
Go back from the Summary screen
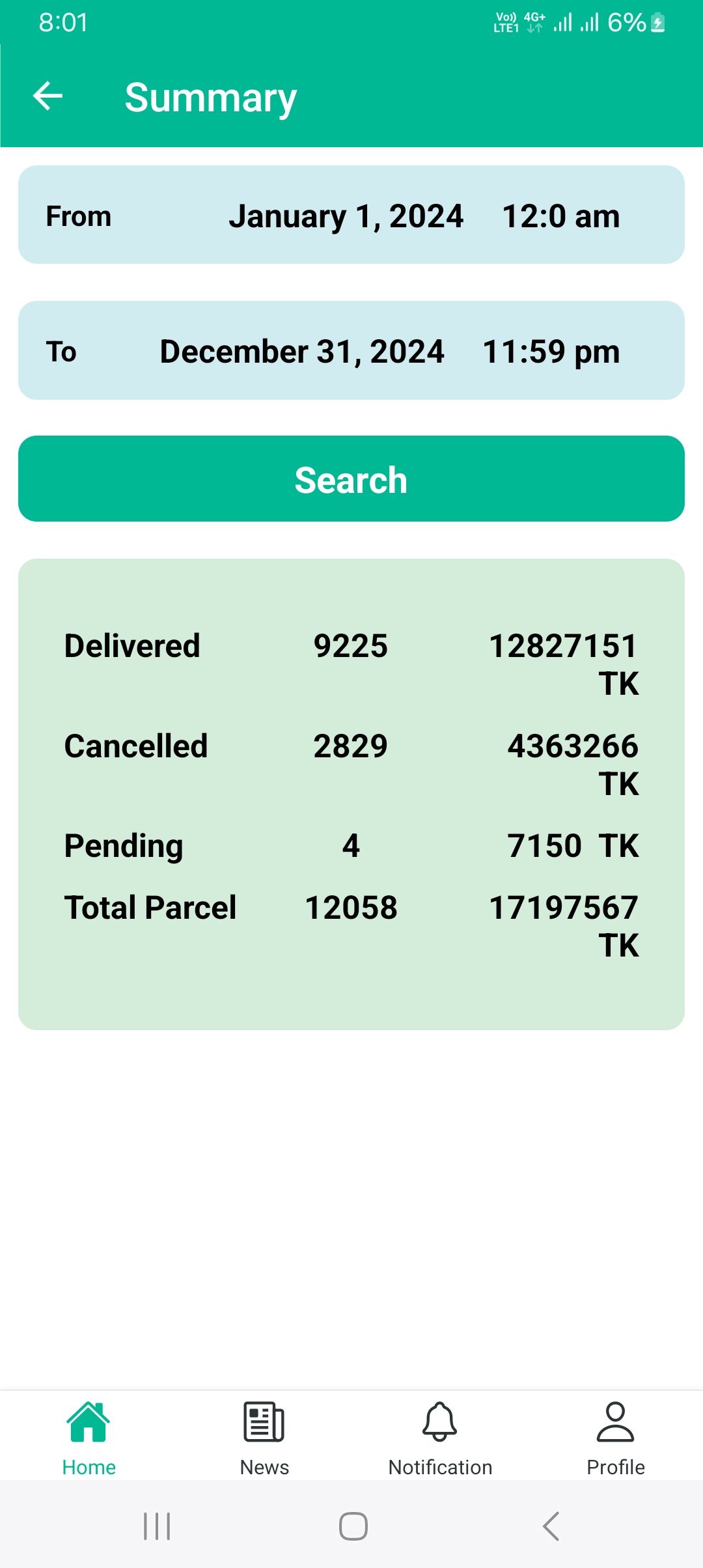[48, 96]
